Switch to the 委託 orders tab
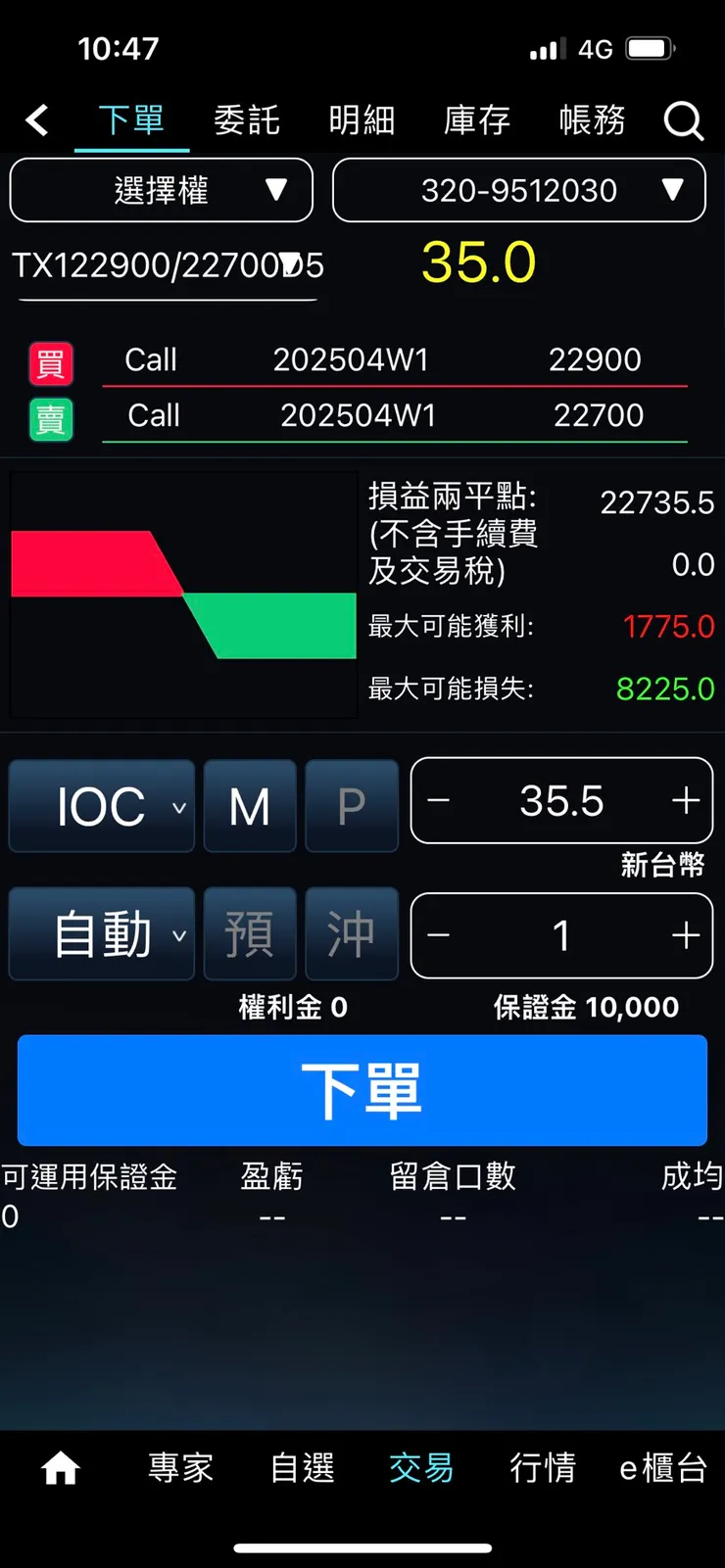Screen dimensions: 725x1568 pos(246,120)
